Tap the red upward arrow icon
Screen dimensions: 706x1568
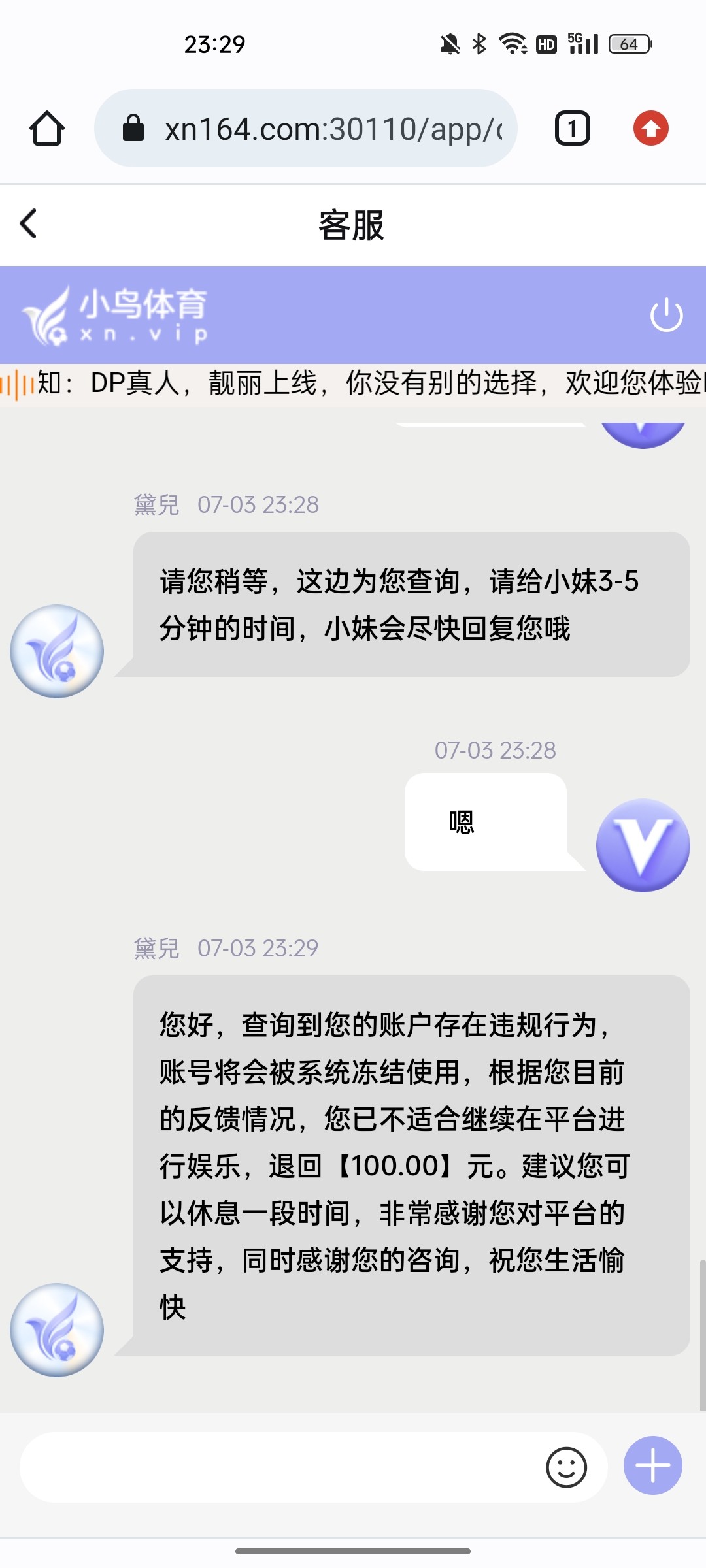click(652, 128)
